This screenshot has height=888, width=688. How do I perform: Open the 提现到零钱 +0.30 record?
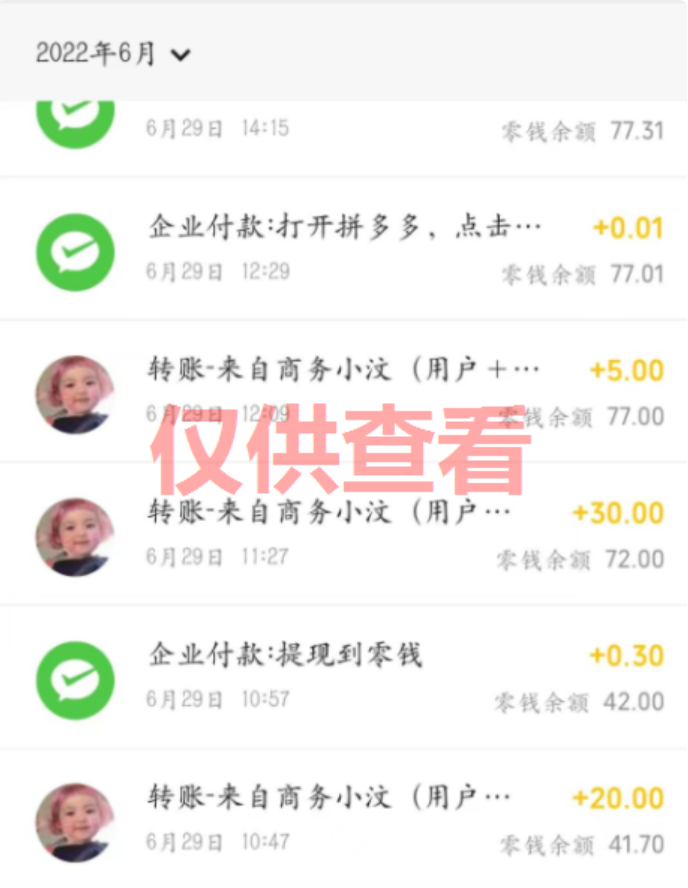[x=344, y=677]
